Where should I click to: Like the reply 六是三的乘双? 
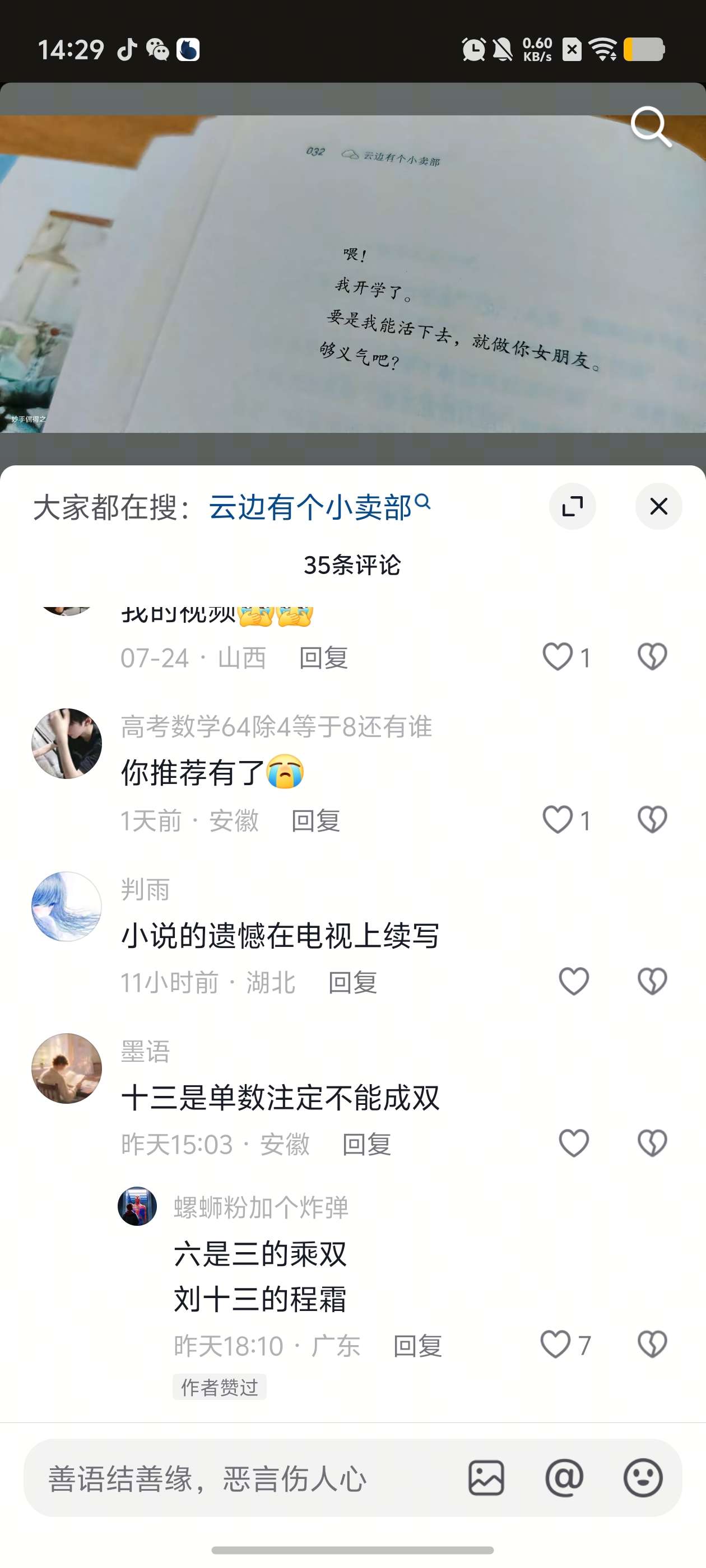coord(555,1345)
